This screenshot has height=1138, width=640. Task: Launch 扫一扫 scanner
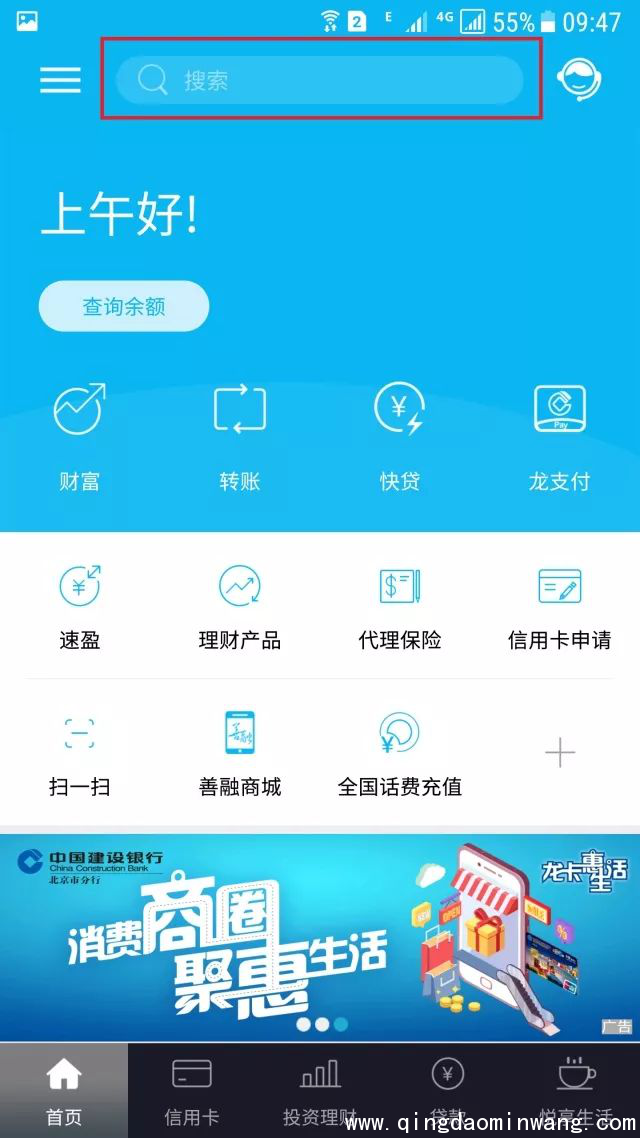point(79,752)
